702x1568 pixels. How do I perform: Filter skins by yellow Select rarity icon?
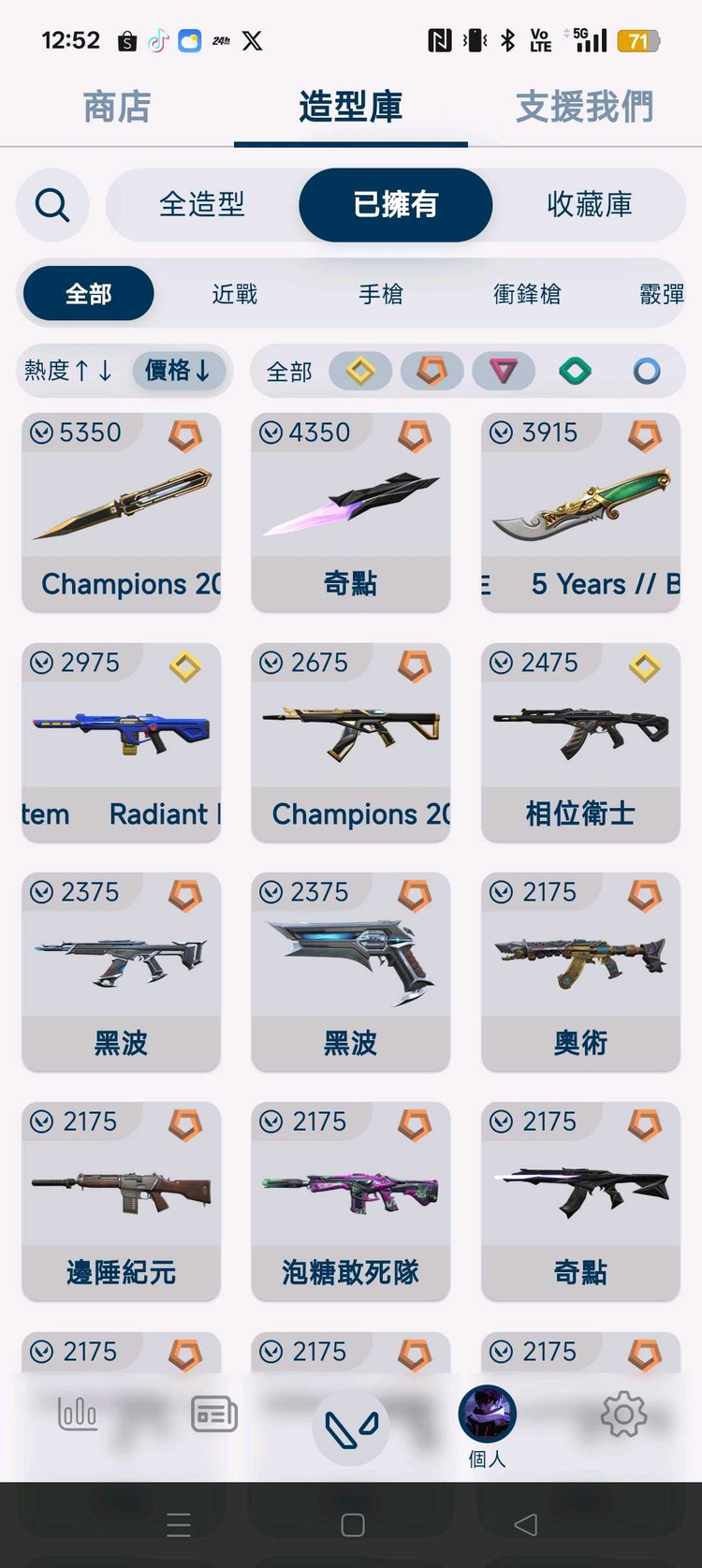360,371
